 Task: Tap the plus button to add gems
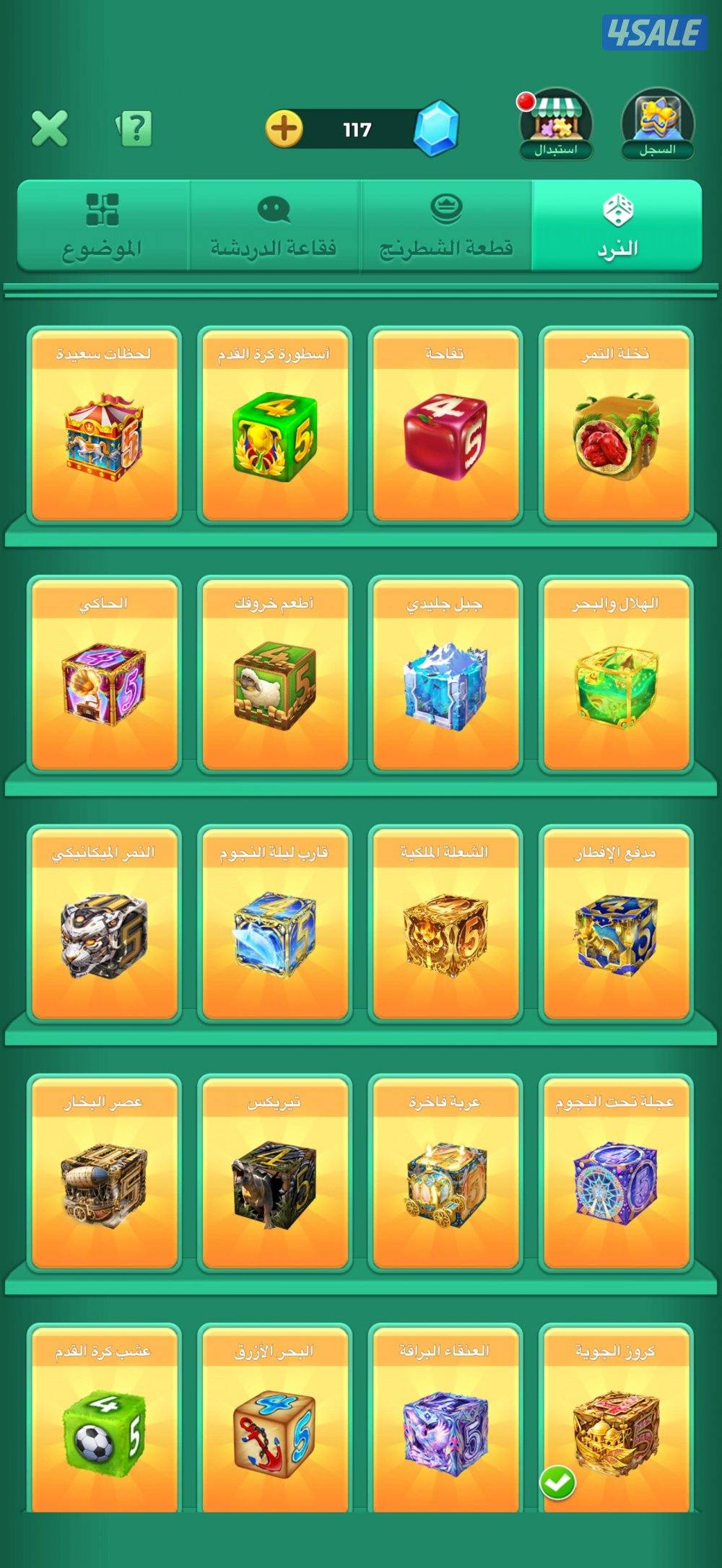point(284,129)
